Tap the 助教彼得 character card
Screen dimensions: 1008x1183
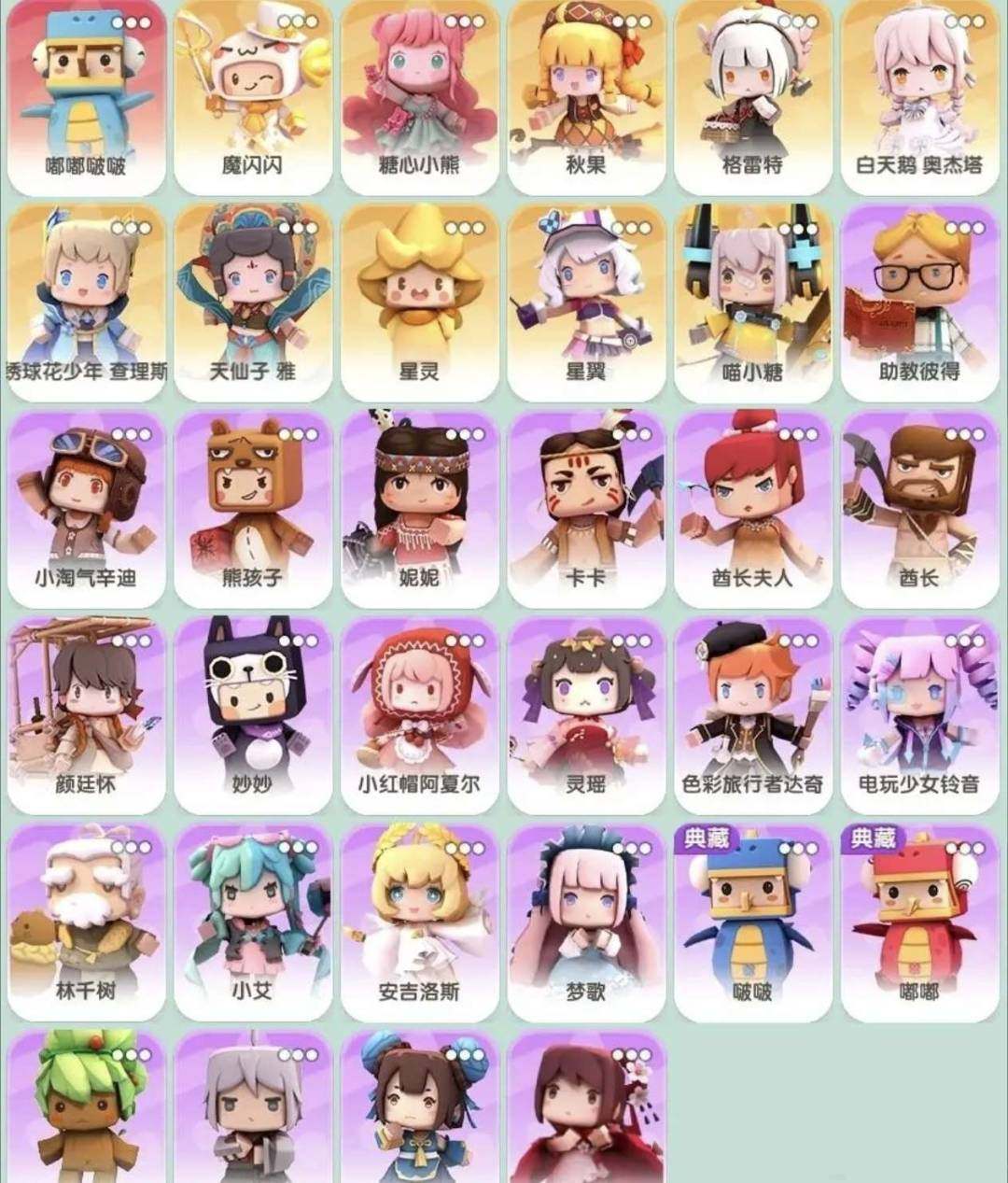coord(919,303)
